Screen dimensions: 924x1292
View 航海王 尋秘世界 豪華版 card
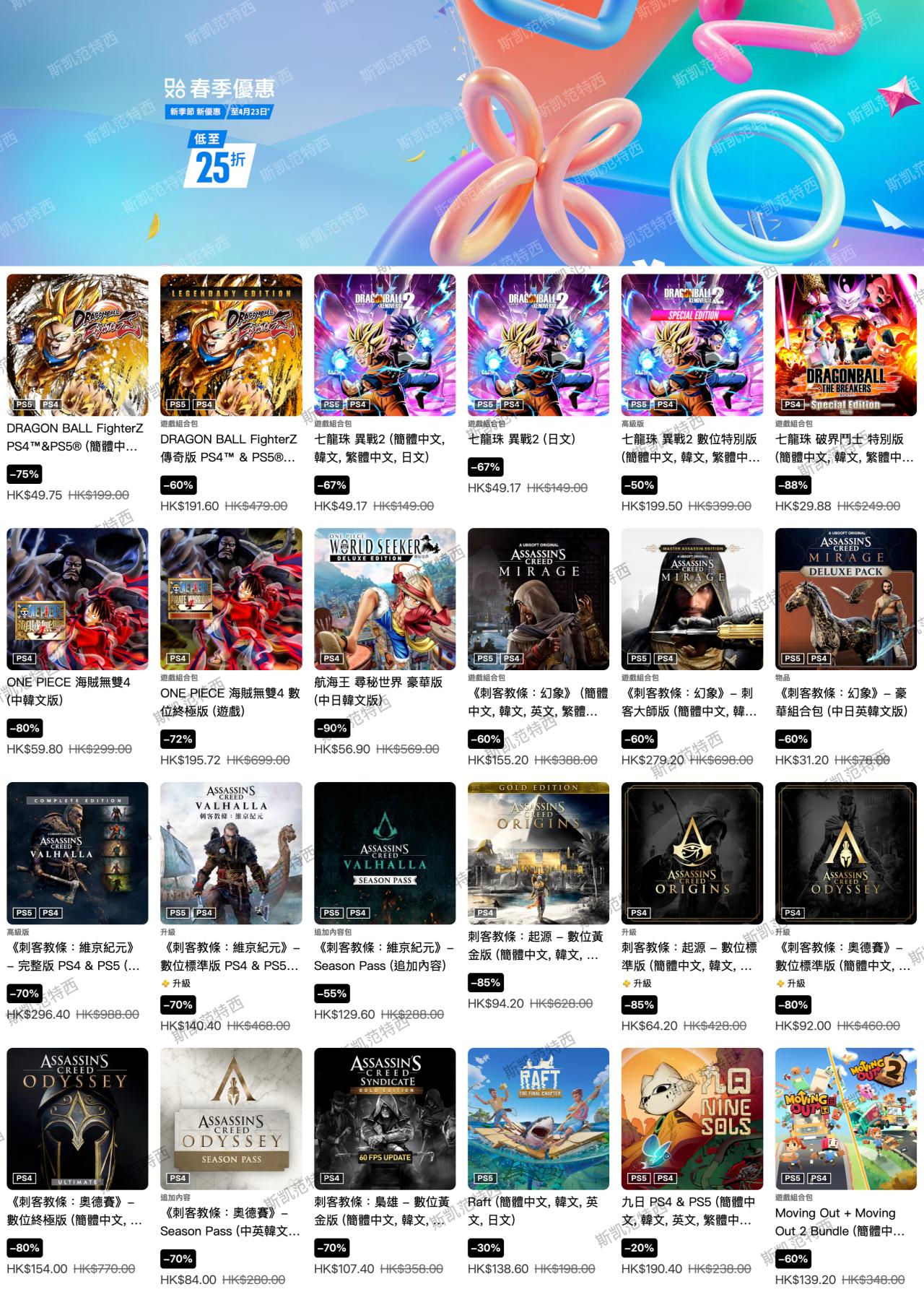coord(385,599)
